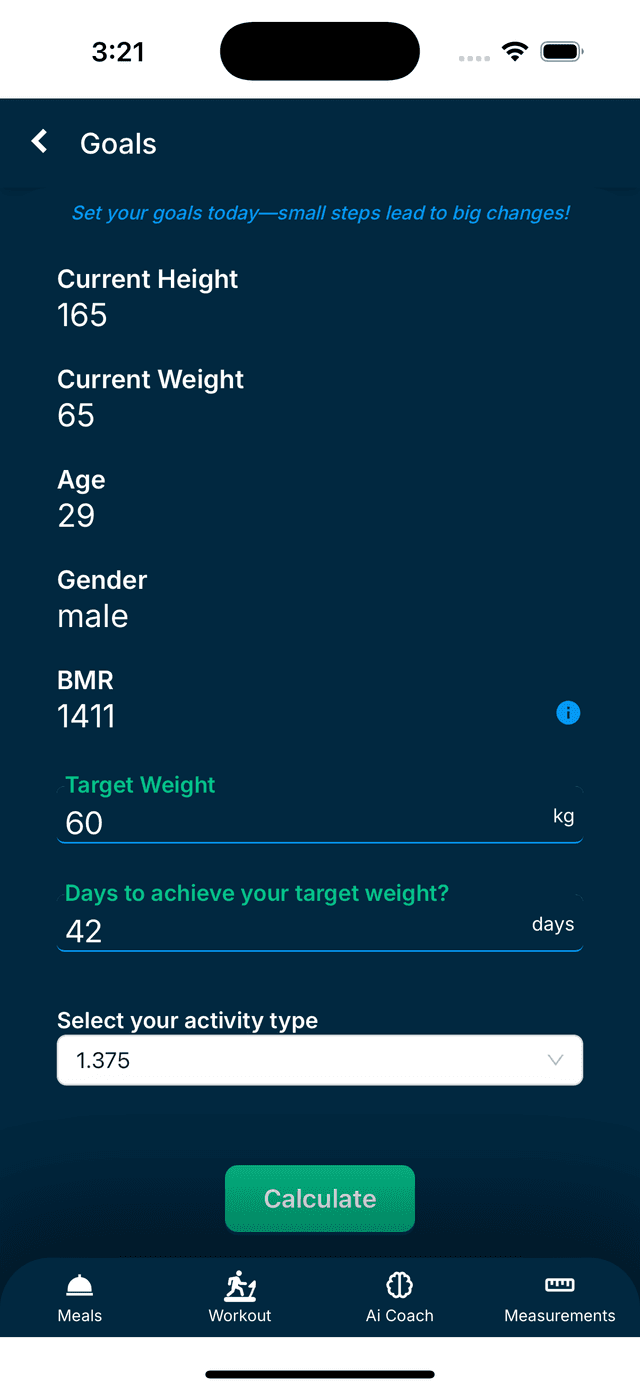
Task: Switch to the Workout tab
Action: (240, 1298)
